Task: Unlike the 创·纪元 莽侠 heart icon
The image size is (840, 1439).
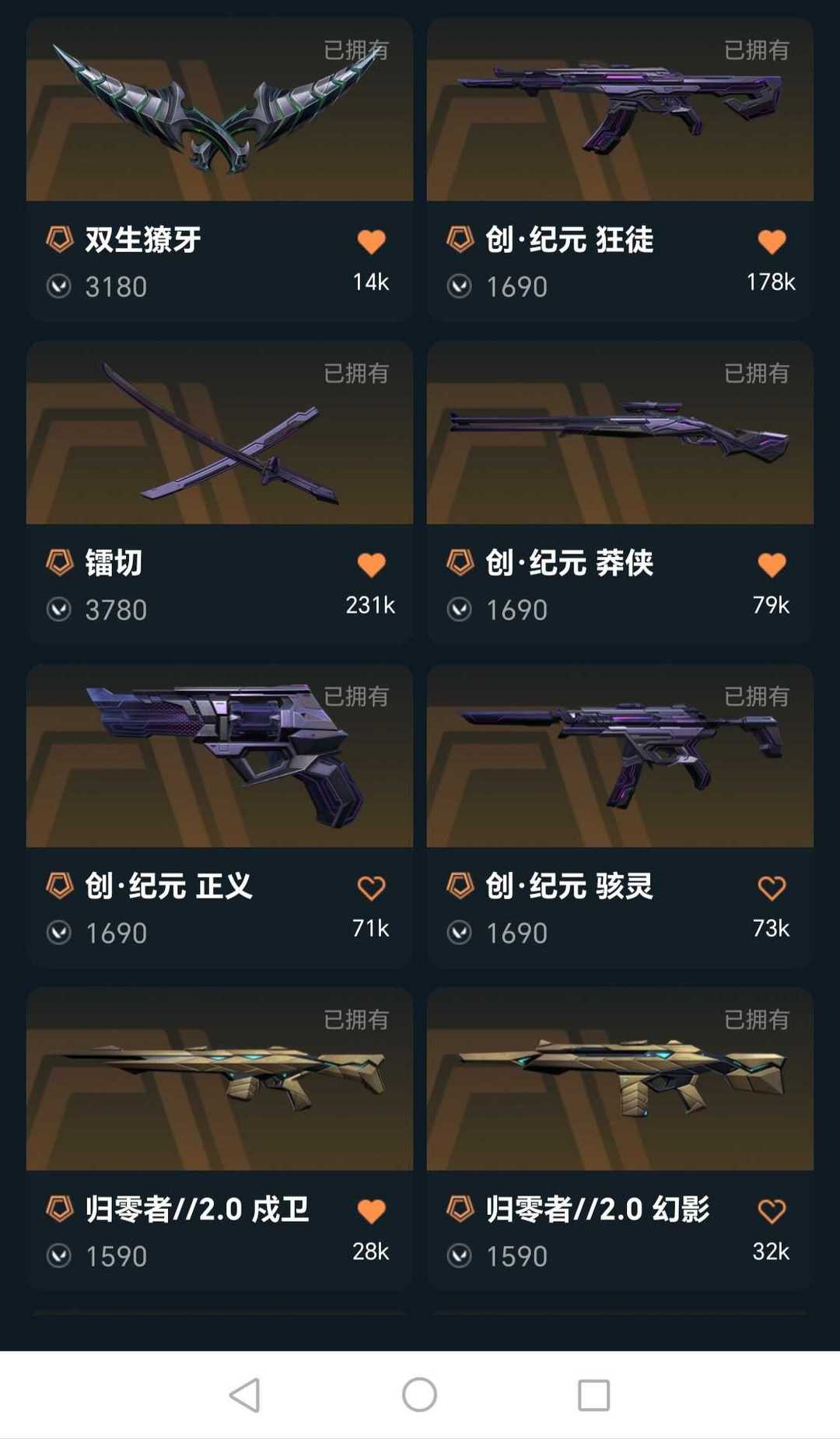Action: click(772, 565)
